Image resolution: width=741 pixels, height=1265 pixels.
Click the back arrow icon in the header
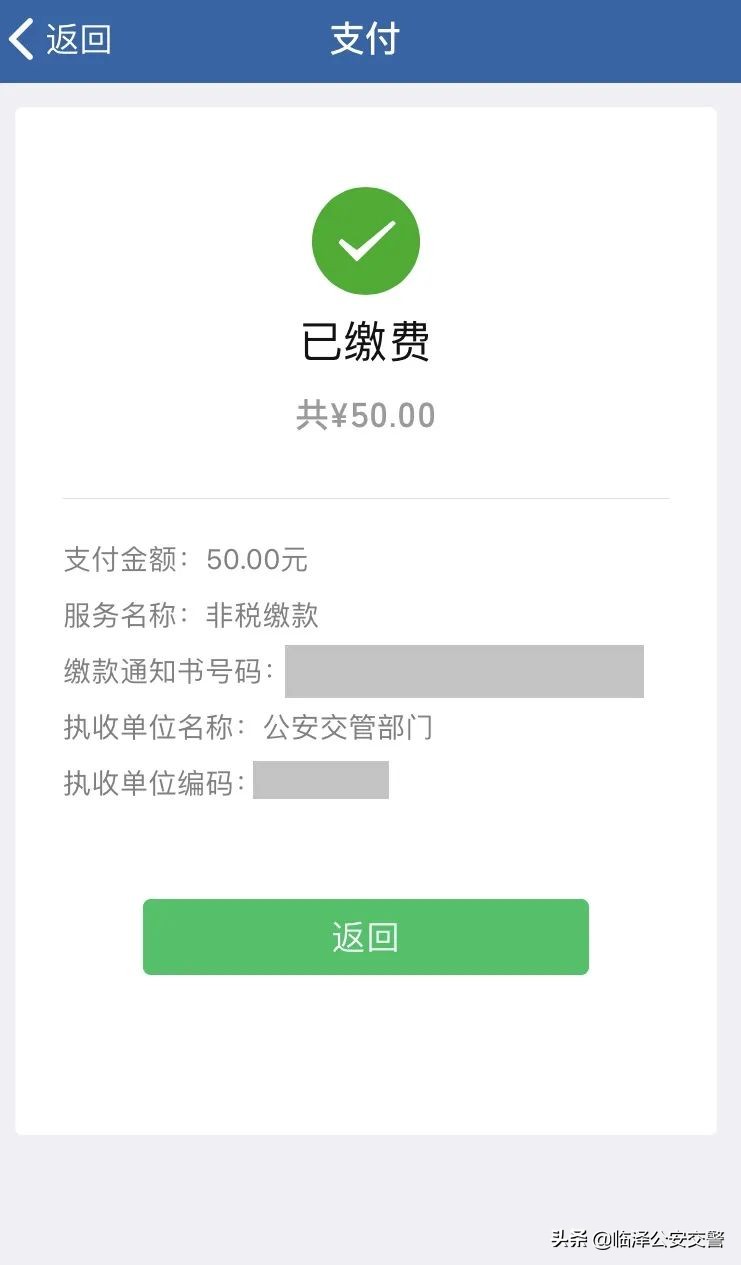[20, 39]
